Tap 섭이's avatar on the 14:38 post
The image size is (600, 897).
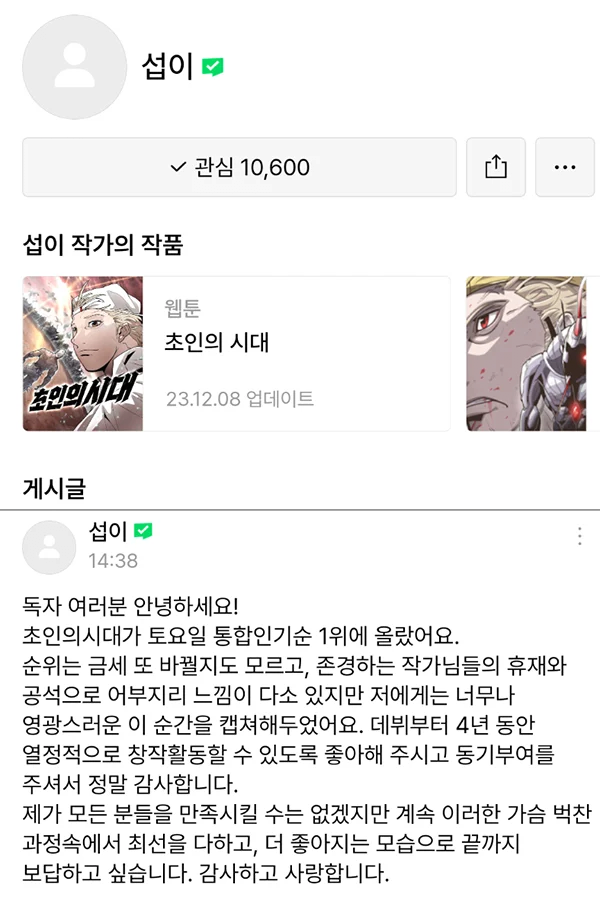(49, 546)
